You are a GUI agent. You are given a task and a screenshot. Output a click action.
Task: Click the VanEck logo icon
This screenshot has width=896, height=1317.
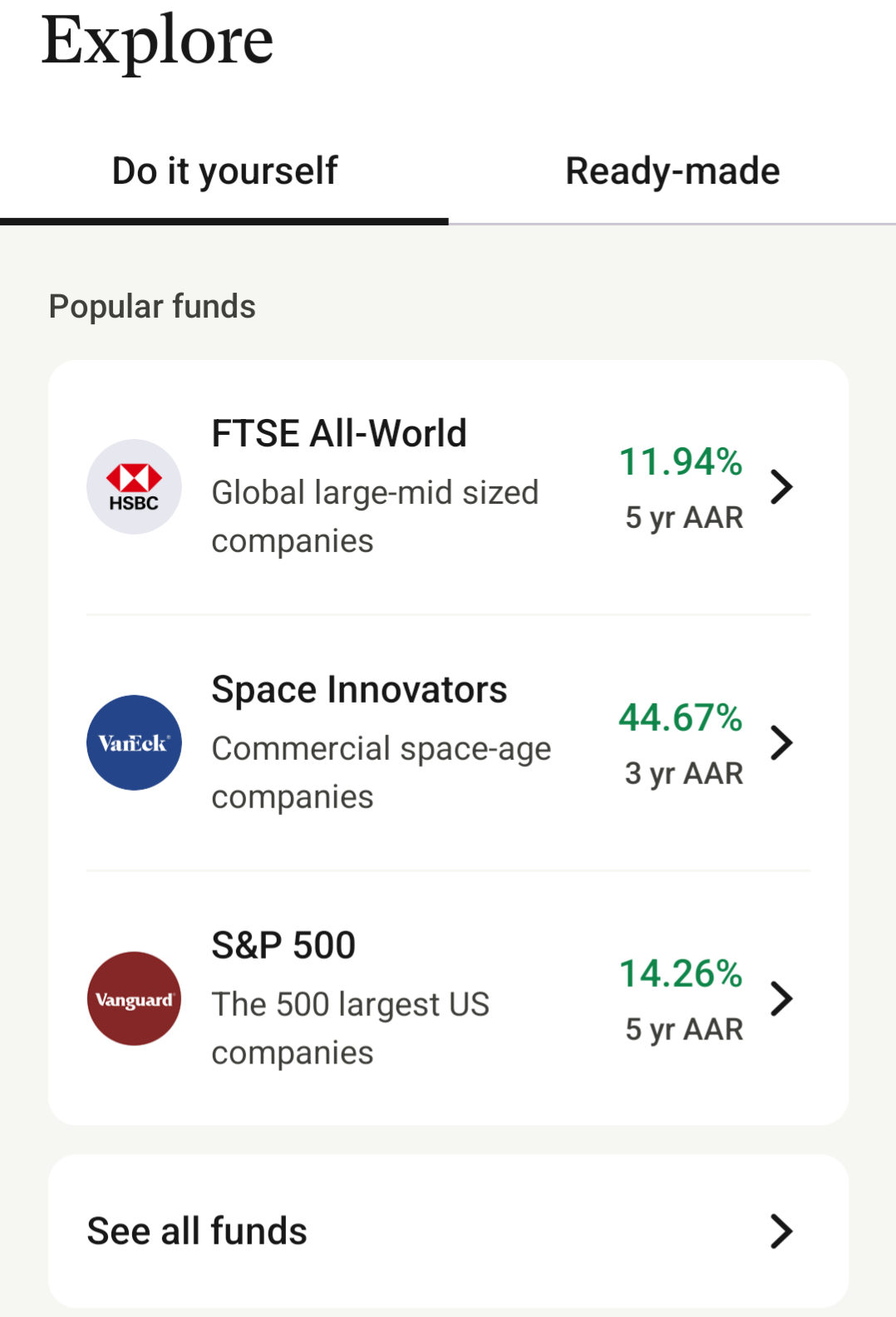tap(133, 742)
